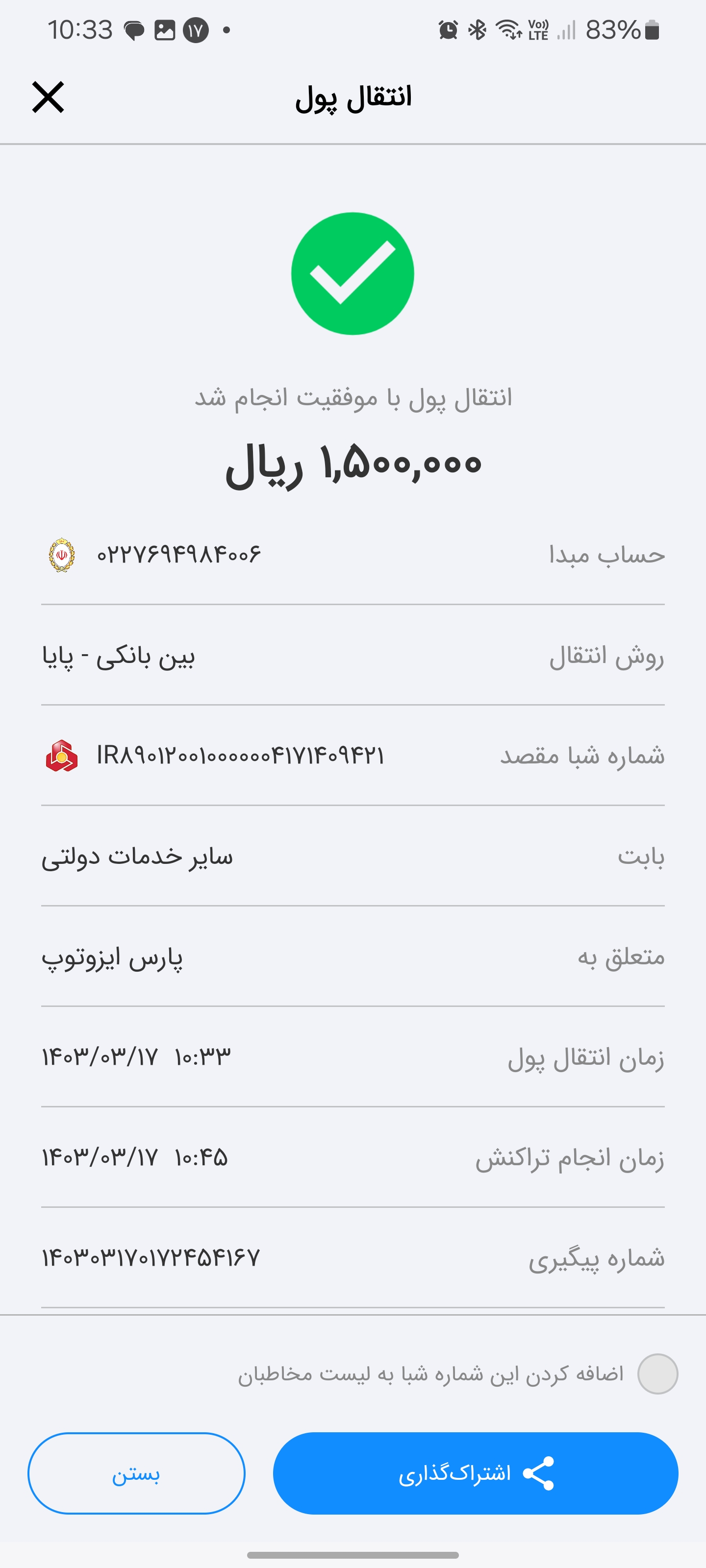Open the بابت field showing سایر خدمات دولتی
This screenshot has width=706, height=1568.
[353, 857]
